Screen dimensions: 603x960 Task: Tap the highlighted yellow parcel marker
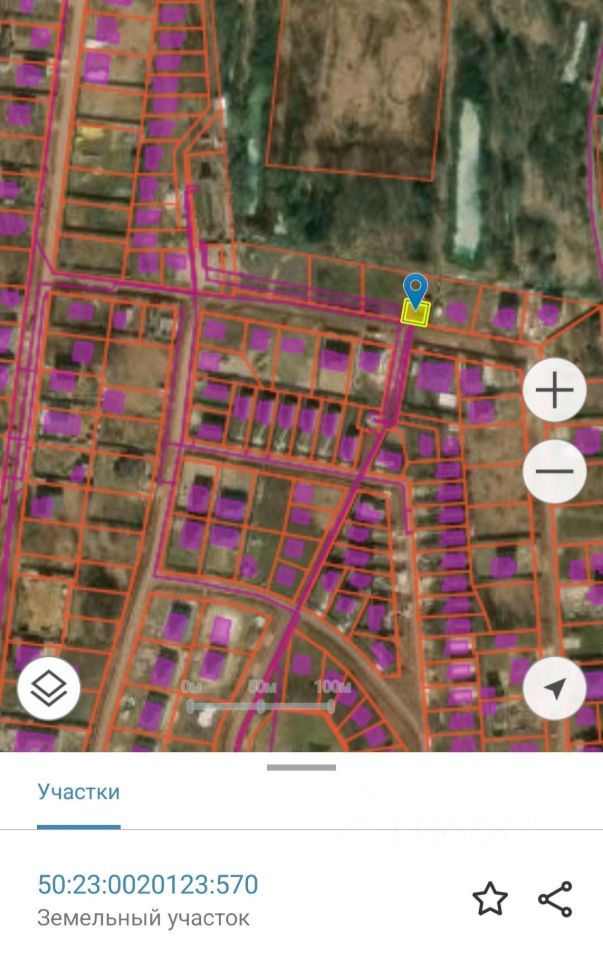coord(415,311)
